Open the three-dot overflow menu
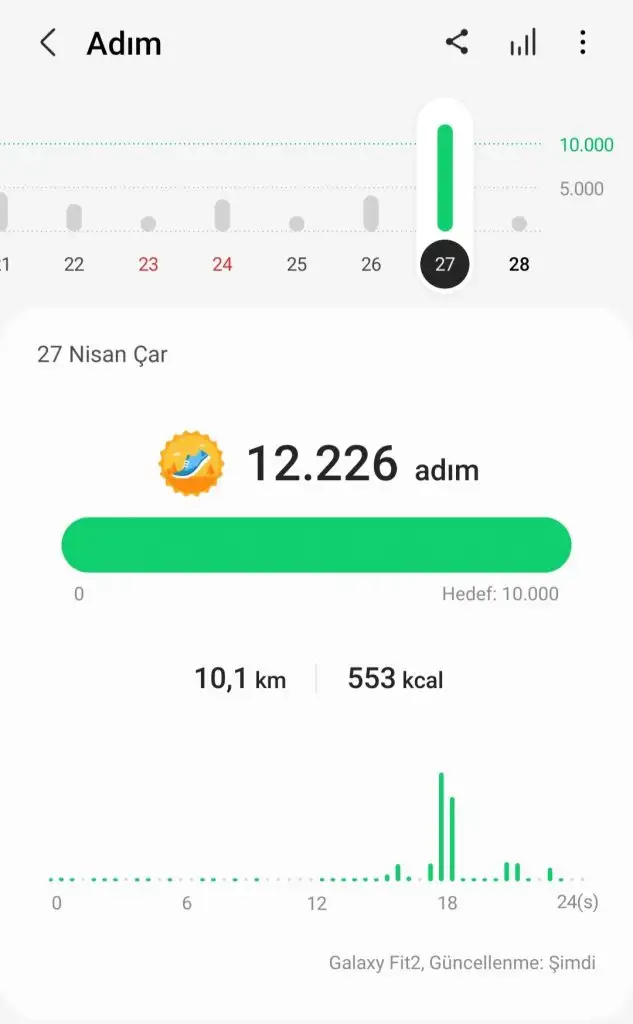This screenshot has width=633, height=1024. tap(582, 42)
